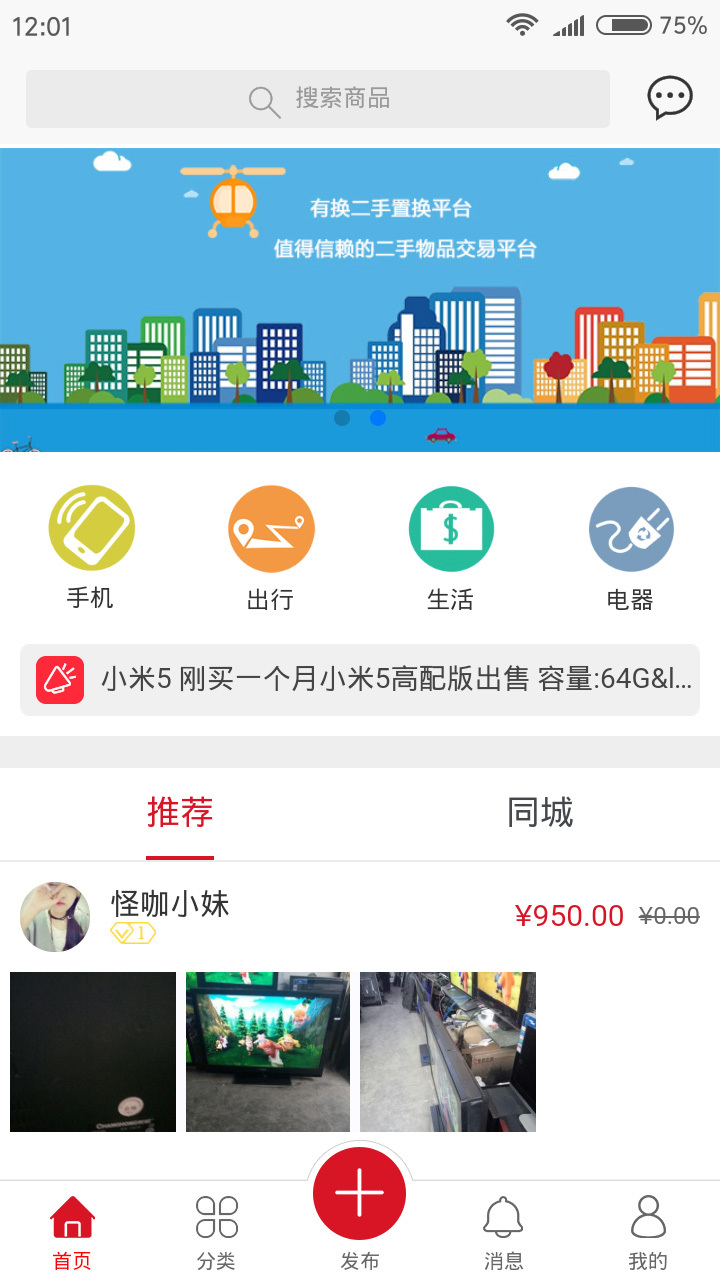This screenshot has width=720, height=1280.
Task: Tap the red 发布 plus button
Action: point(360,1194)
